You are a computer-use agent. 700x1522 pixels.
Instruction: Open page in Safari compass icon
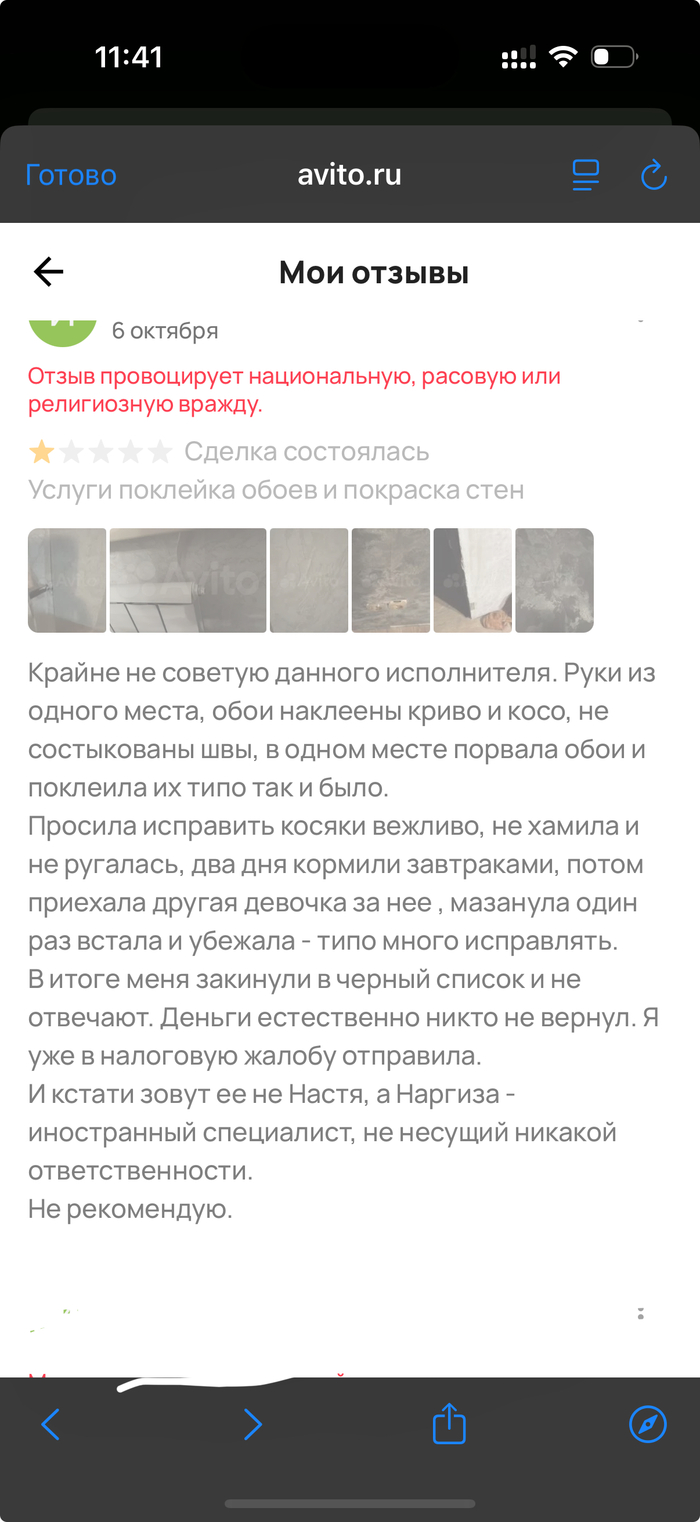(x=647, y=1423)
